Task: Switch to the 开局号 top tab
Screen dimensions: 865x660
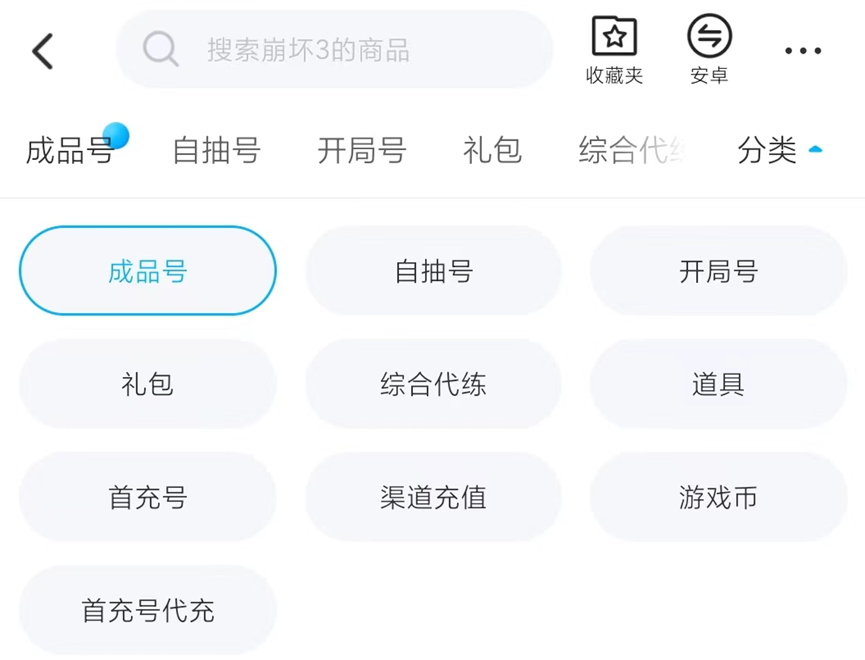Action: tap(361, 151)
